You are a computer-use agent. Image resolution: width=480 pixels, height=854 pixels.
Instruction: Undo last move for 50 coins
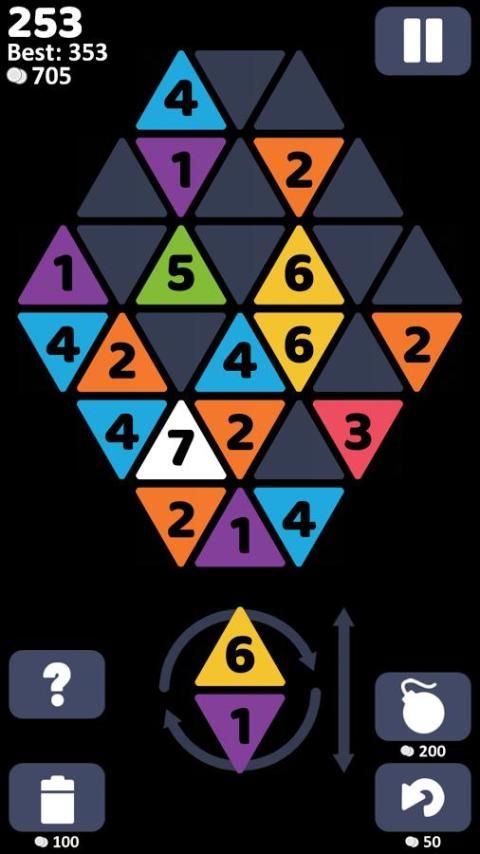pos(423,797)
